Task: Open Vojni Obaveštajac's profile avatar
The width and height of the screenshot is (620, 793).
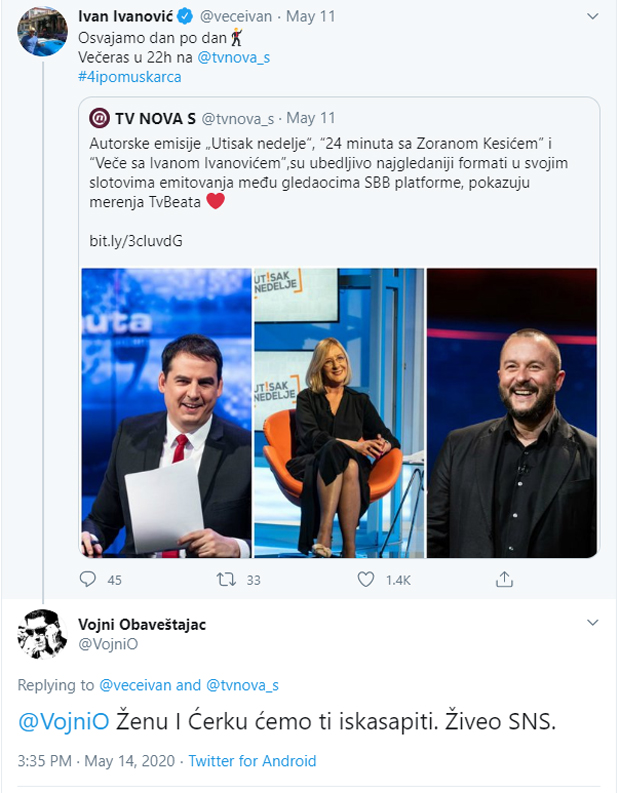Action: click(x=42, y=634)
